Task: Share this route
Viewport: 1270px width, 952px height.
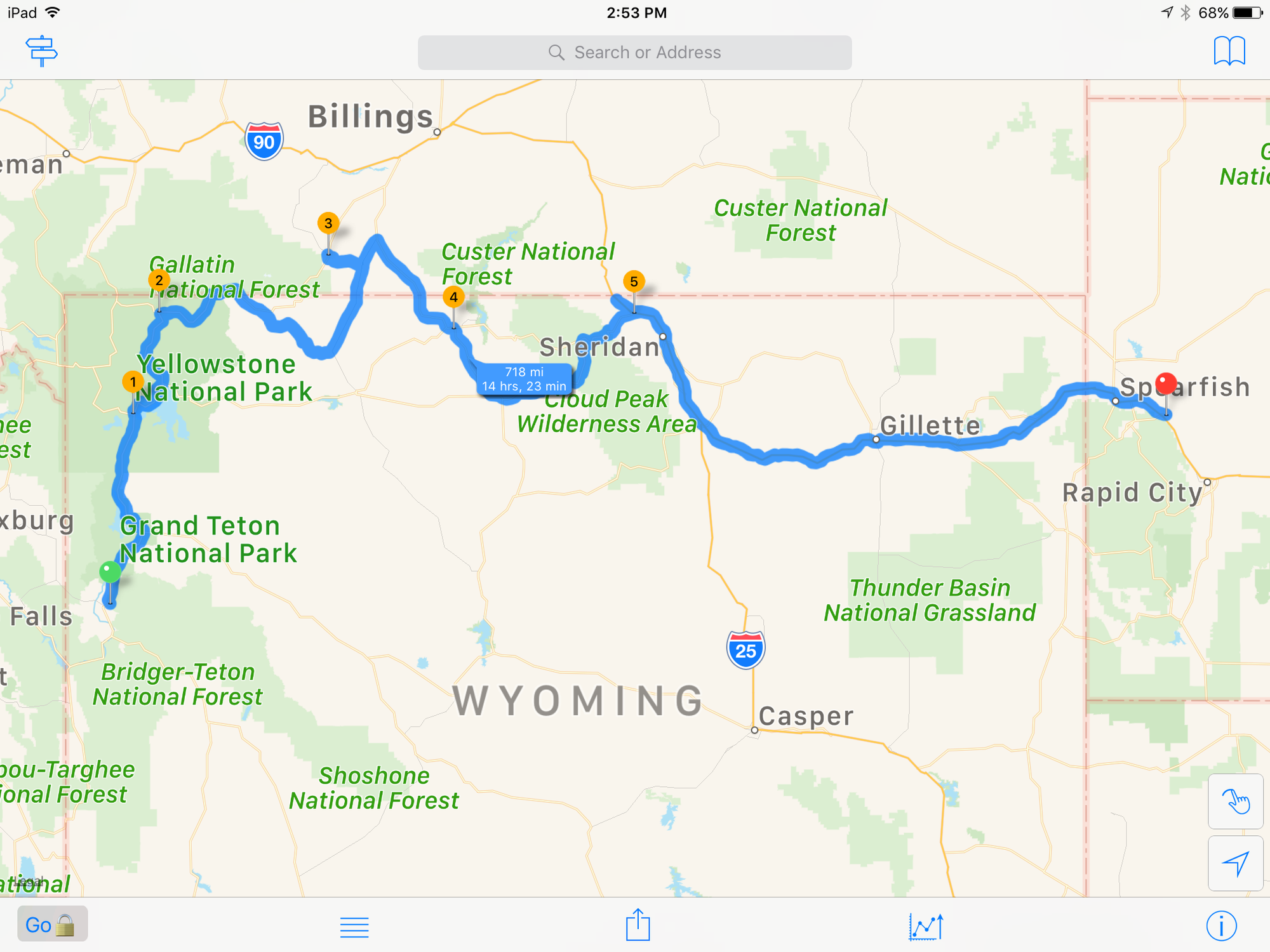Action: (638, 925)
